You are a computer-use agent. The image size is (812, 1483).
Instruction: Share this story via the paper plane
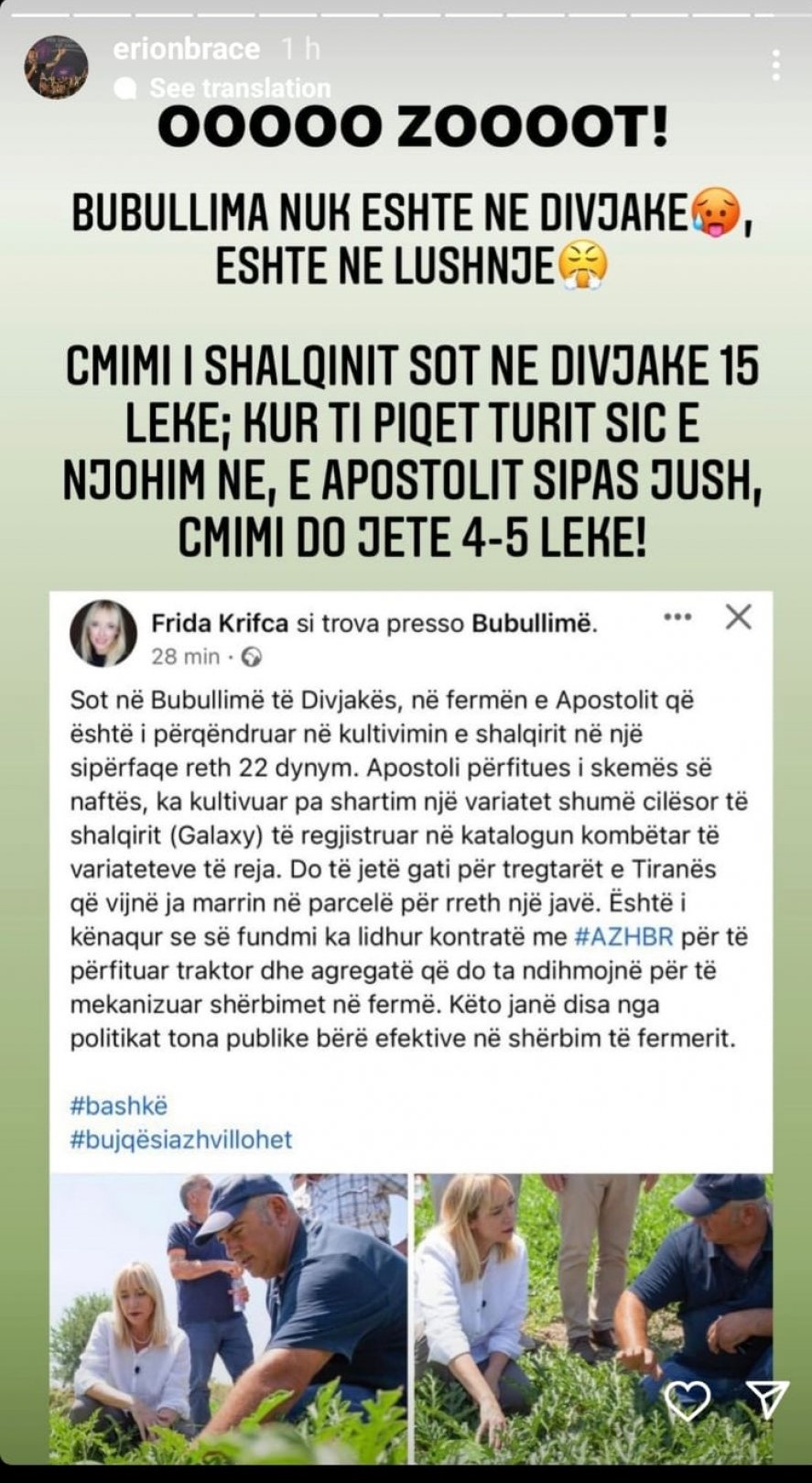click(767, 1399)
